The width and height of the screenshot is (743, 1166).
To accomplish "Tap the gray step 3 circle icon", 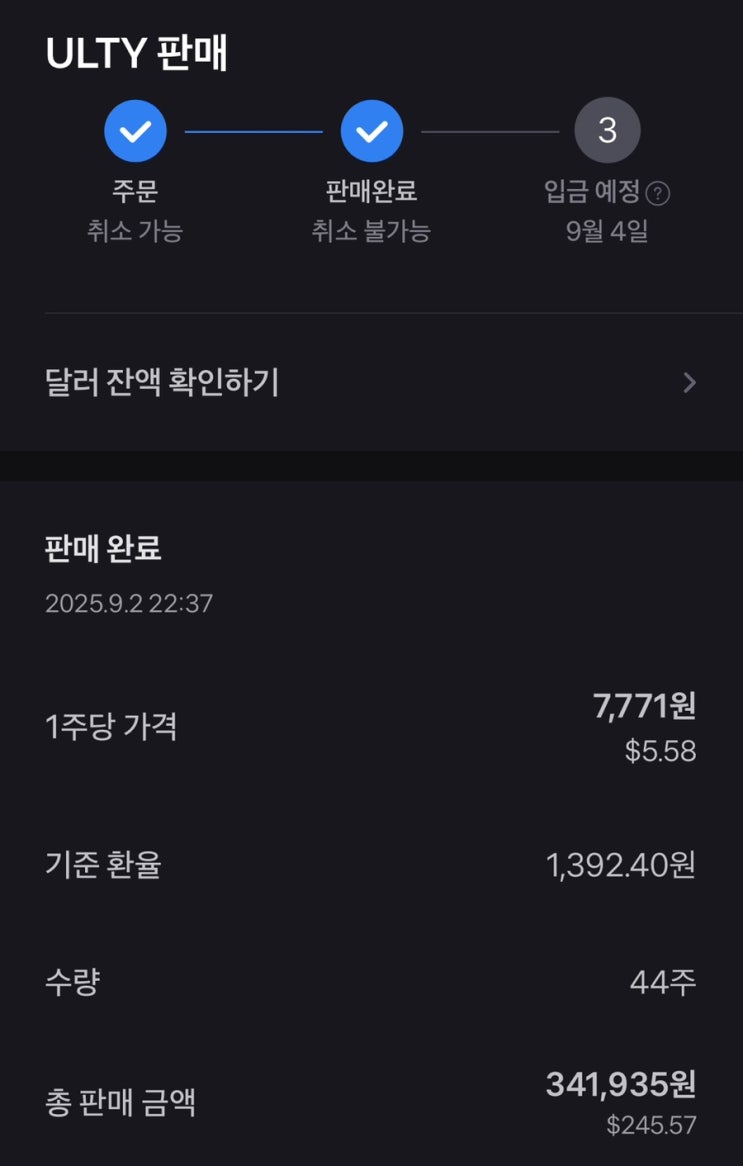I will 607,129.
